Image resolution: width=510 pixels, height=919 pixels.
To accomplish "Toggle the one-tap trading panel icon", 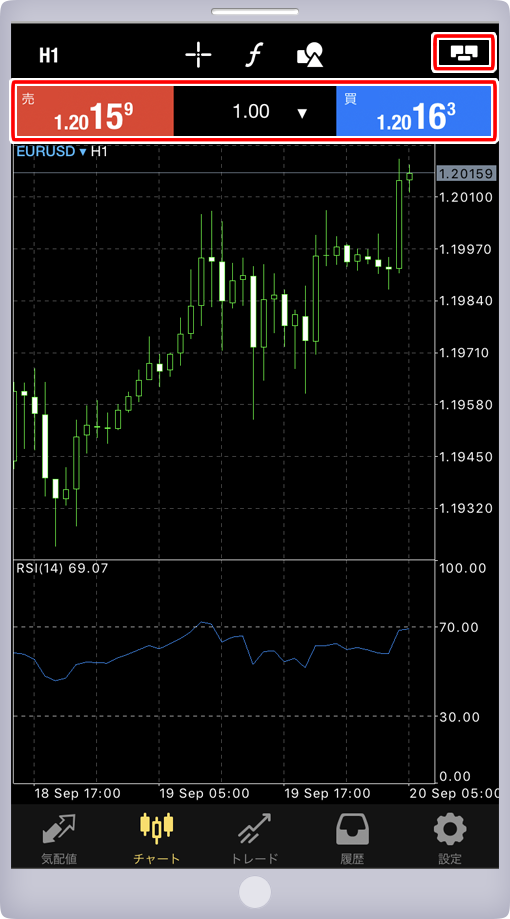I will 464,53.
